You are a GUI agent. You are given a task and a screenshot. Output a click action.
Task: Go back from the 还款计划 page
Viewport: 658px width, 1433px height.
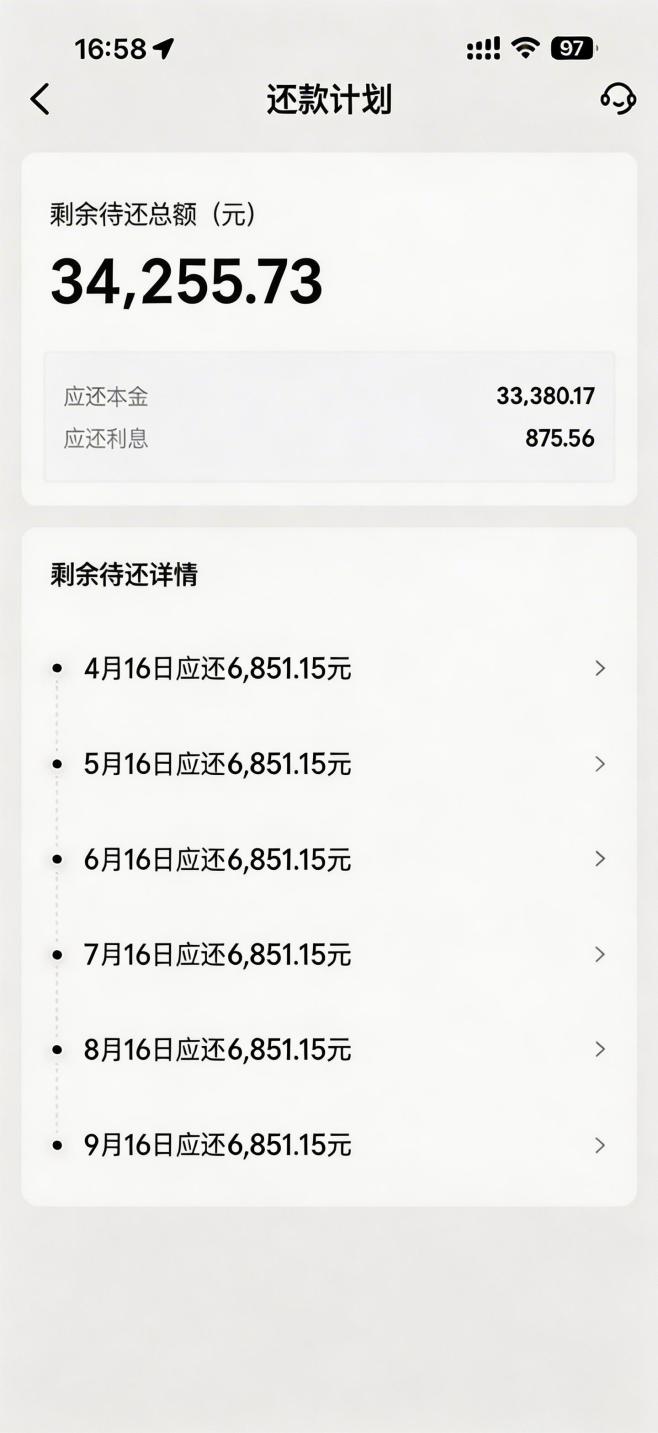pos(40,99)
